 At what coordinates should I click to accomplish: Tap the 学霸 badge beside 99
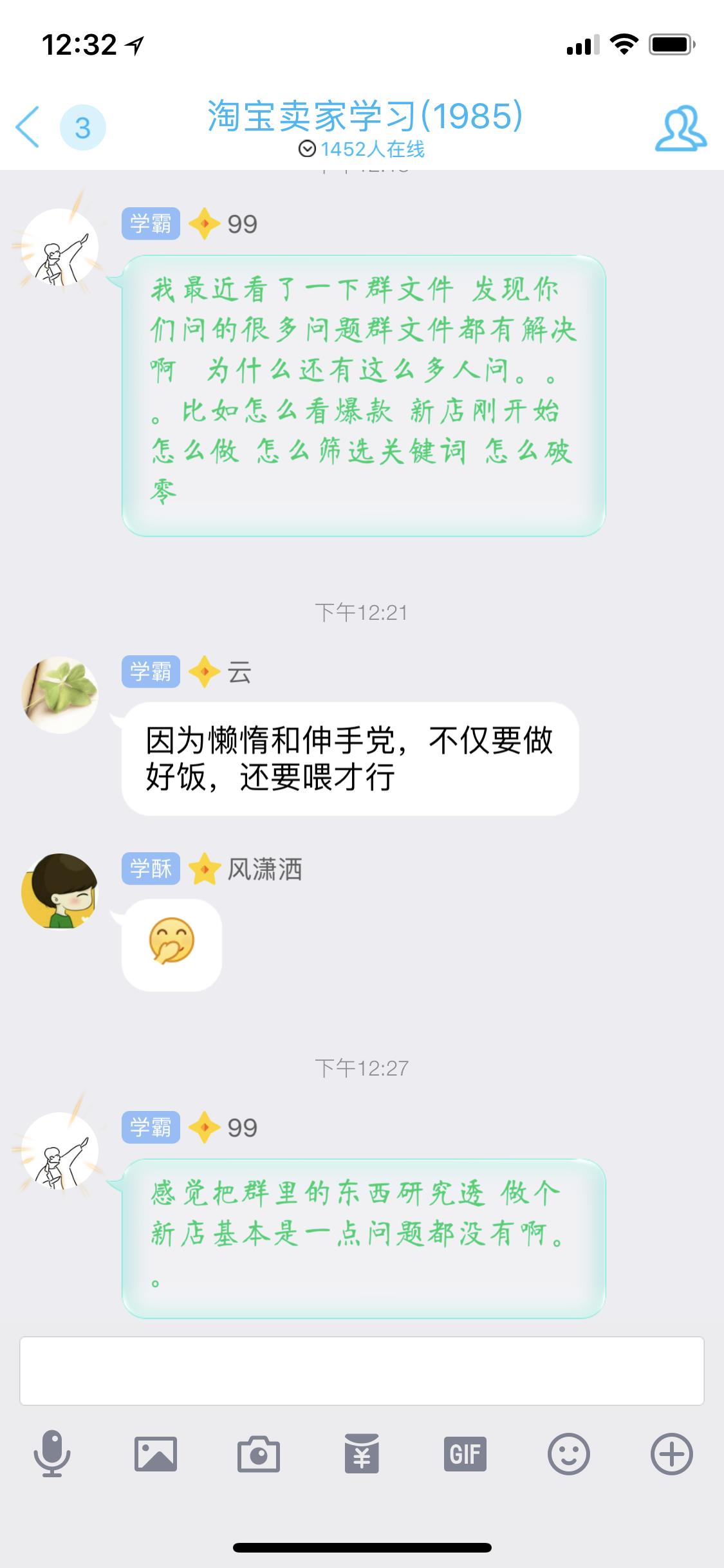(152, 222)
